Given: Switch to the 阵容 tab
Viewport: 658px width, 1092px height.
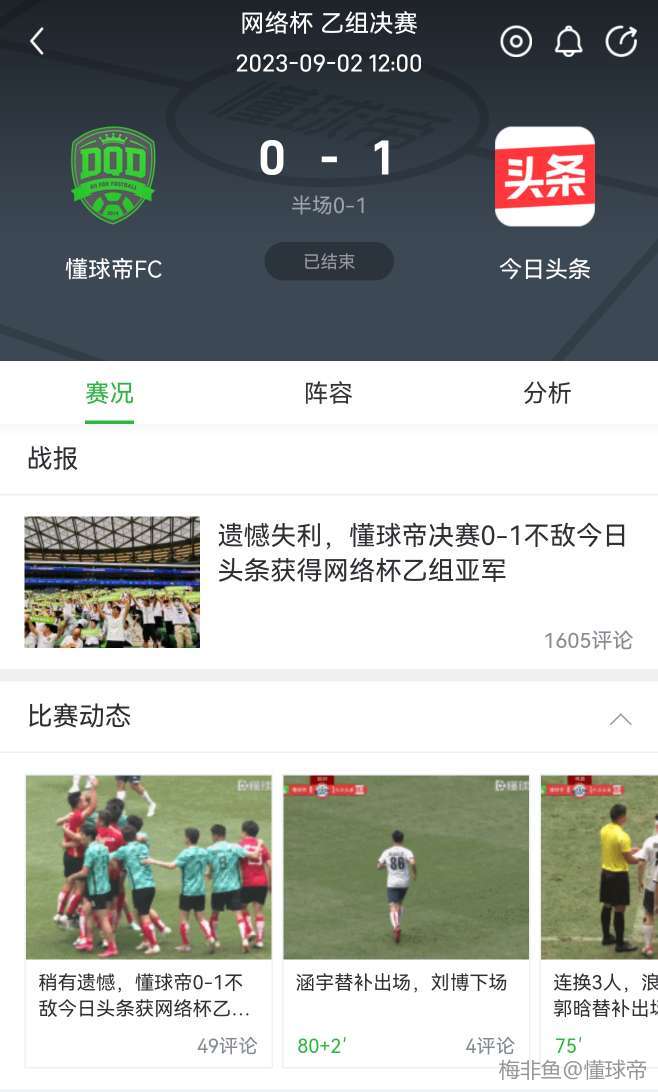Looking at the screenshot, I should (328, 393).
